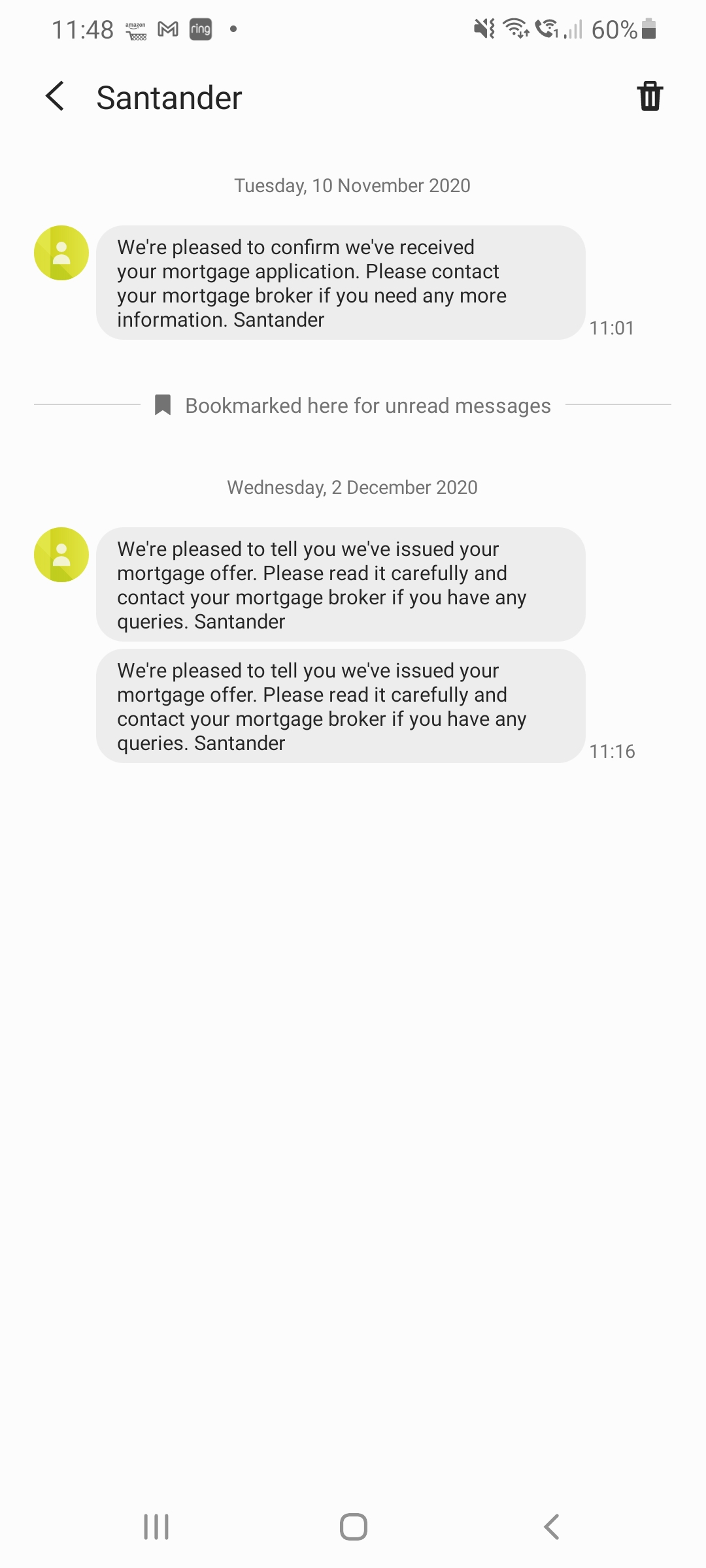
Task: Open recent apps from the navigation bar
Action: (156, 1527)
